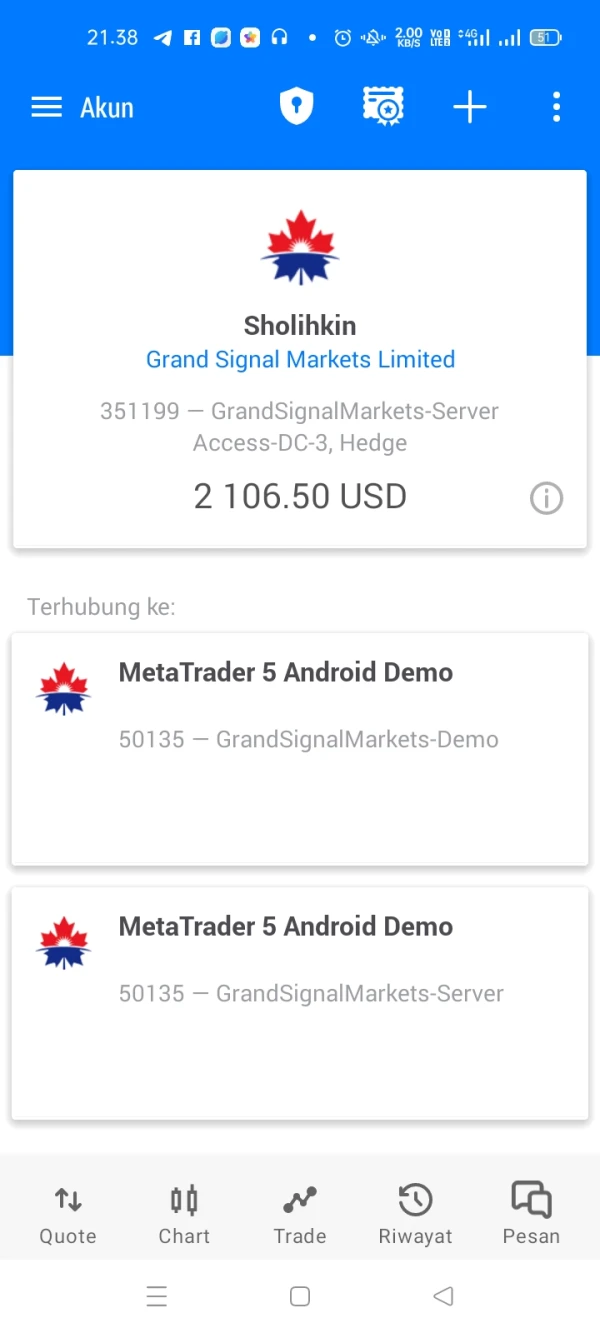Screen dimensions: 600x1333
Task: Go to the system home screen
Action: pos(300,1297)
